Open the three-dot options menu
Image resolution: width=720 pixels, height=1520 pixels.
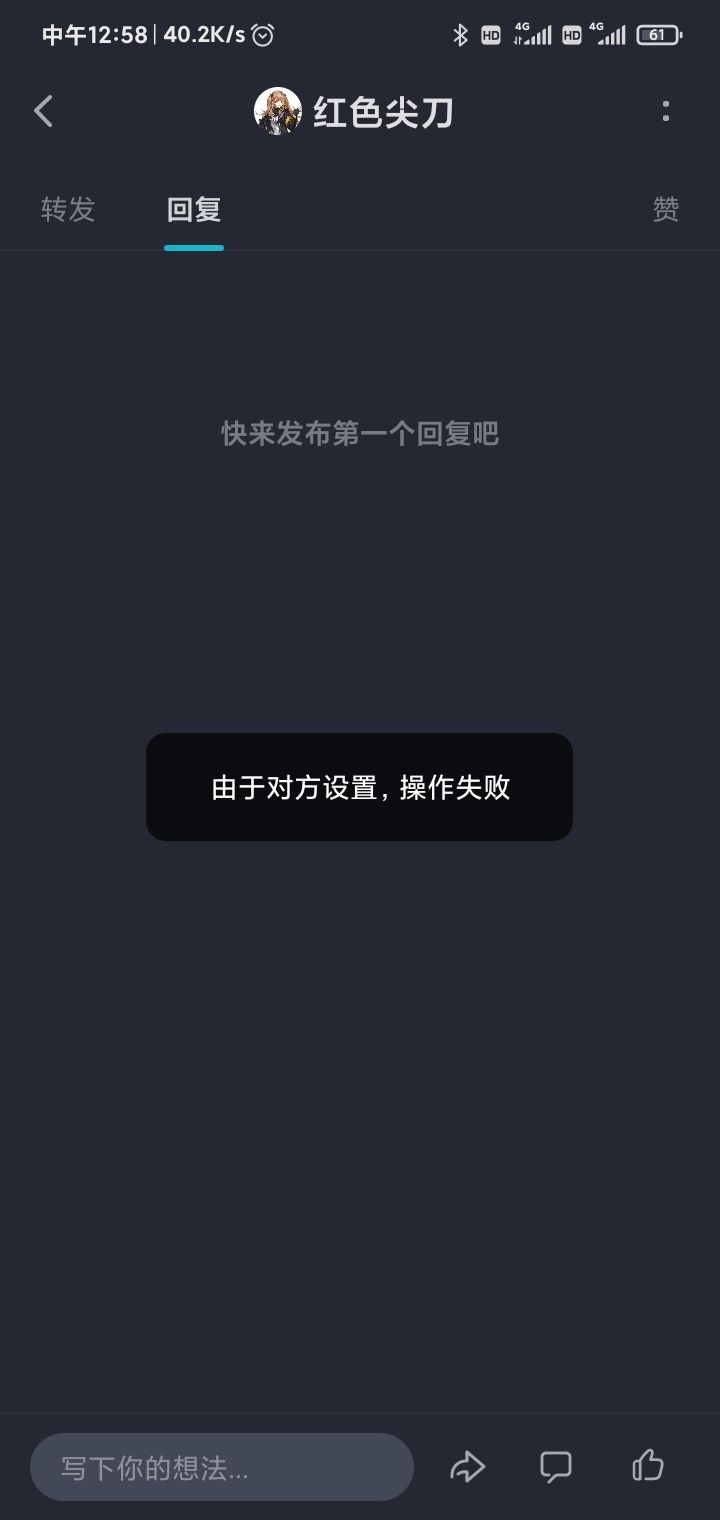pyautogui.click(x=666, y=111)
